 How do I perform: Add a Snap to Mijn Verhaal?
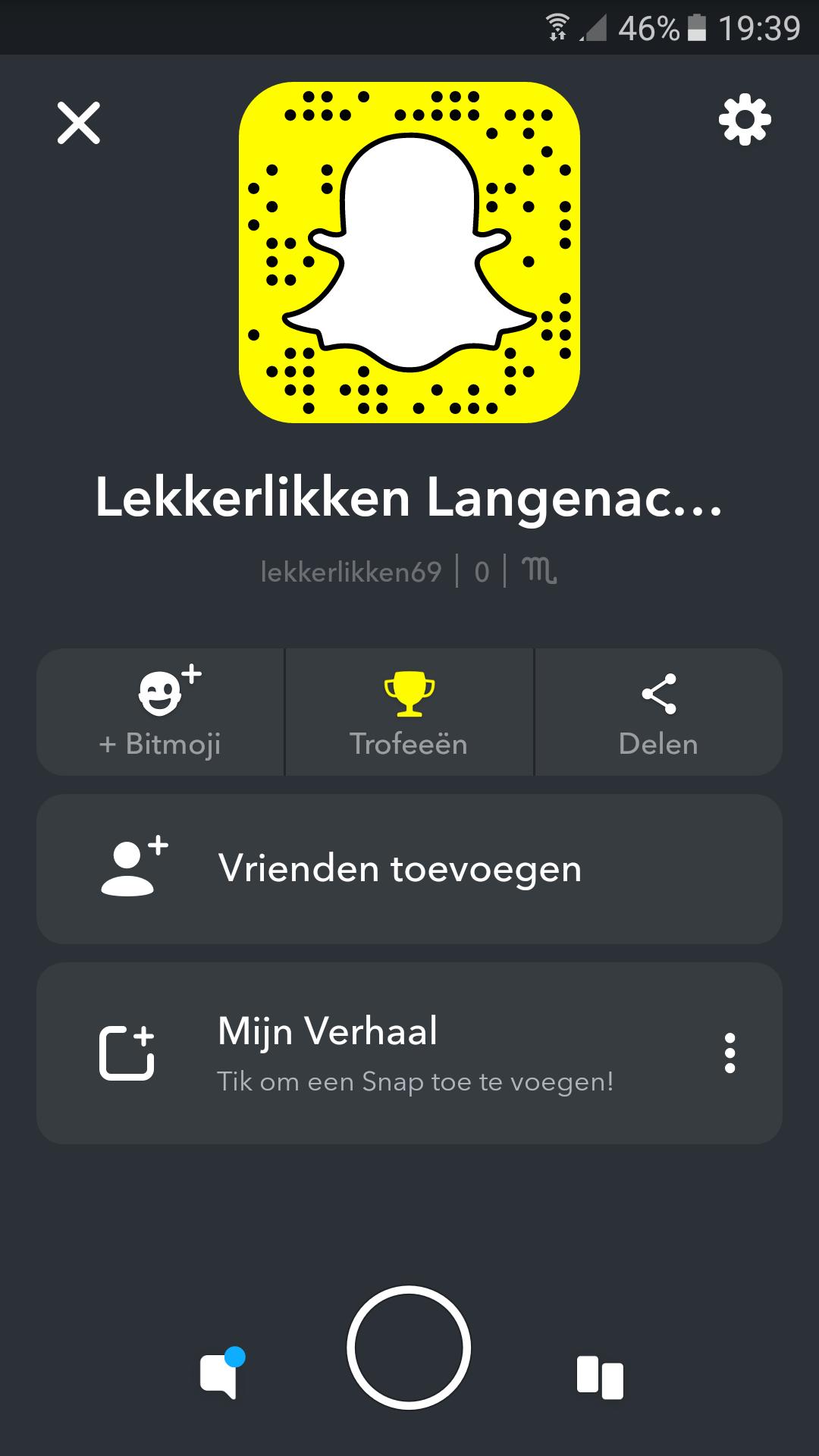(379, 1053)
